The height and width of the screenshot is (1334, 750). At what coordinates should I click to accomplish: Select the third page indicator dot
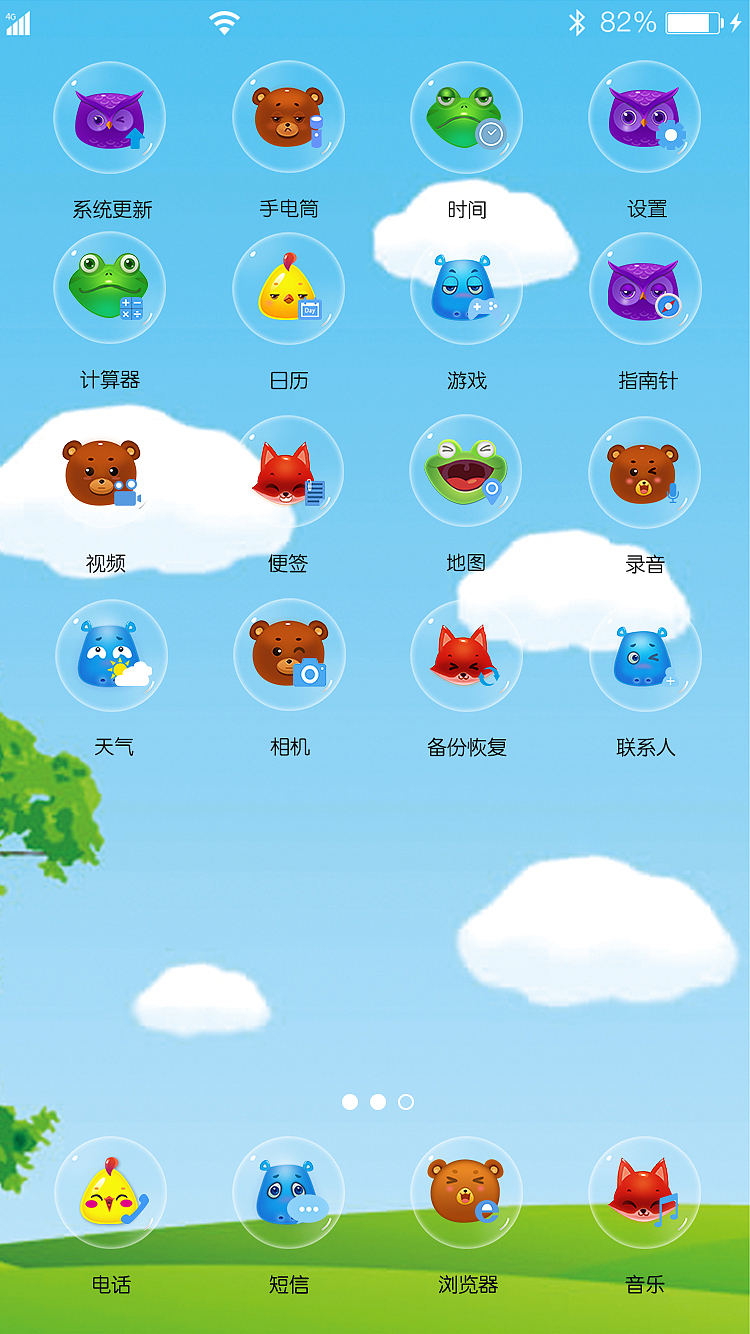(403, 1100)
